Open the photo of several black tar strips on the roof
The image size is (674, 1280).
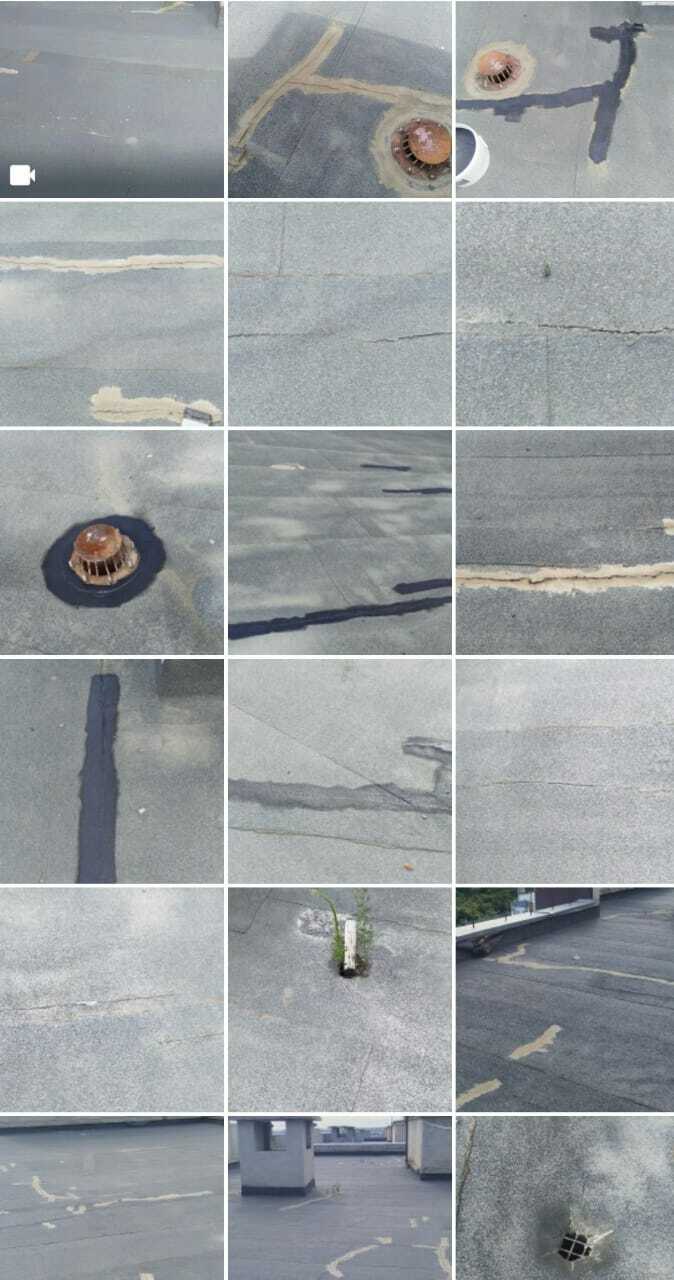(339, 542)
